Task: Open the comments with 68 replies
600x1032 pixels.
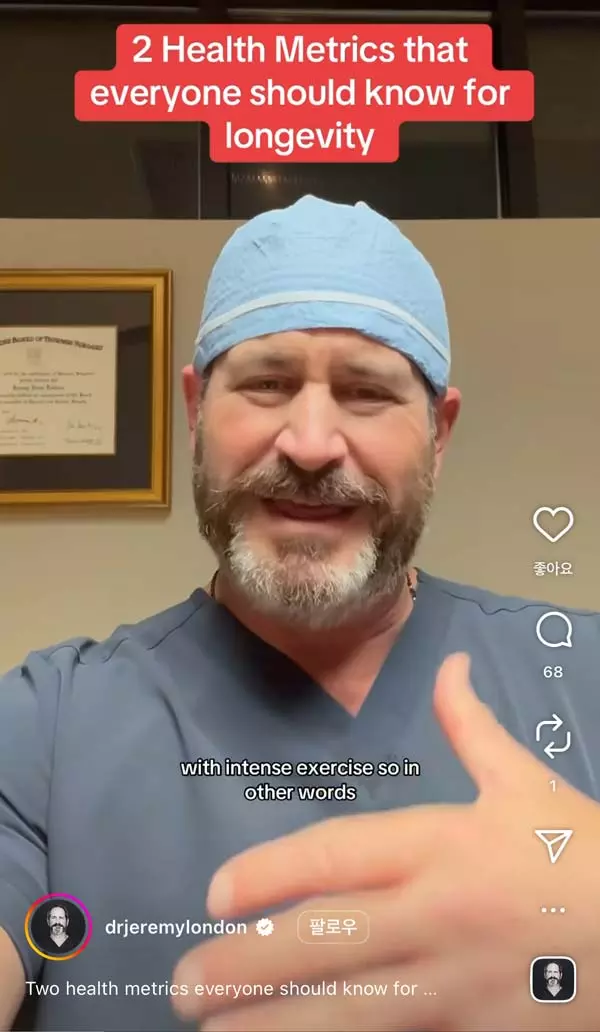Action: [553, 631]
